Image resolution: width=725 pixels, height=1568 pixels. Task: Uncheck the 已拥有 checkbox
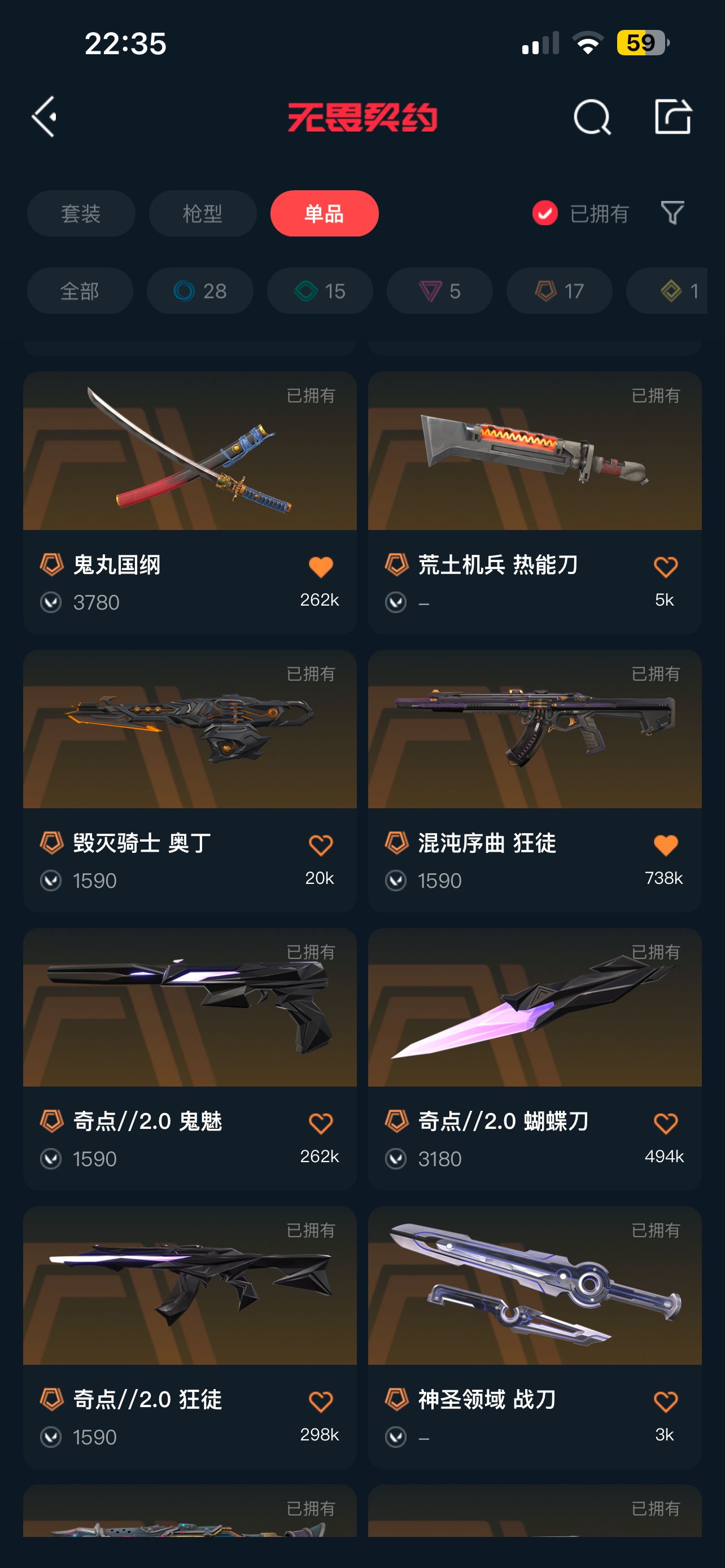[x=545, y=213]
